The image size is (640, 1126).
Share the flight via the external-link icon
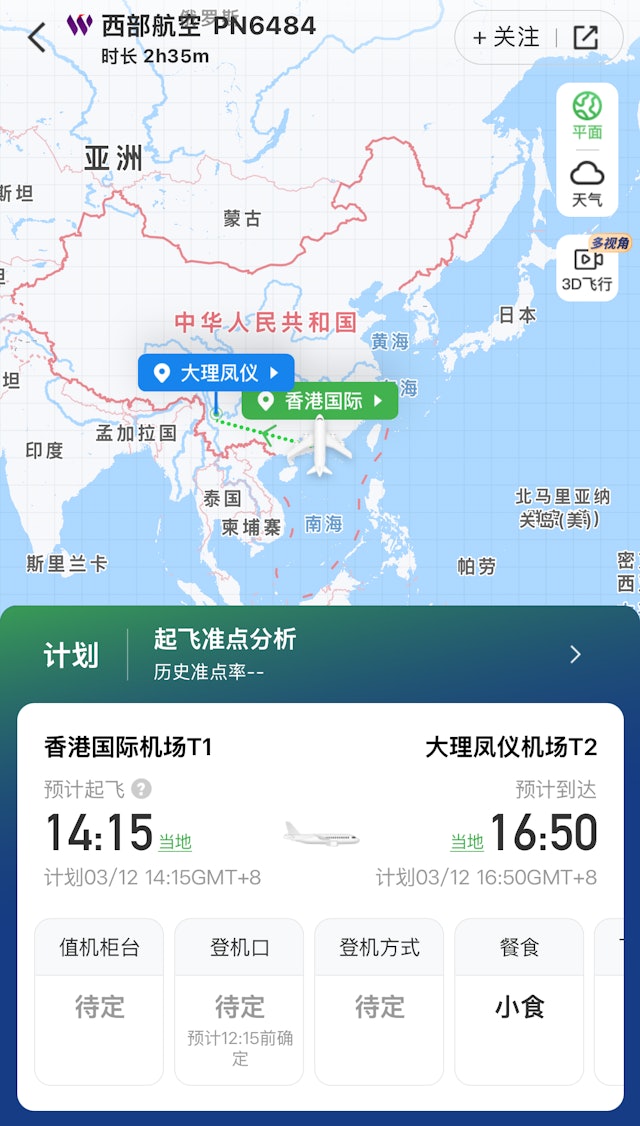coord(585,38)
